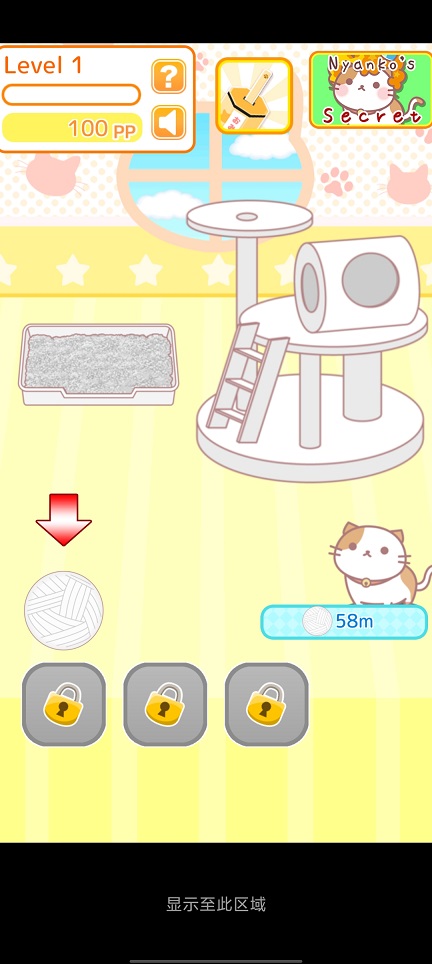432x964 pixels.
Task: Select the middle locked item slot
Action: click(x=165, y=705)
